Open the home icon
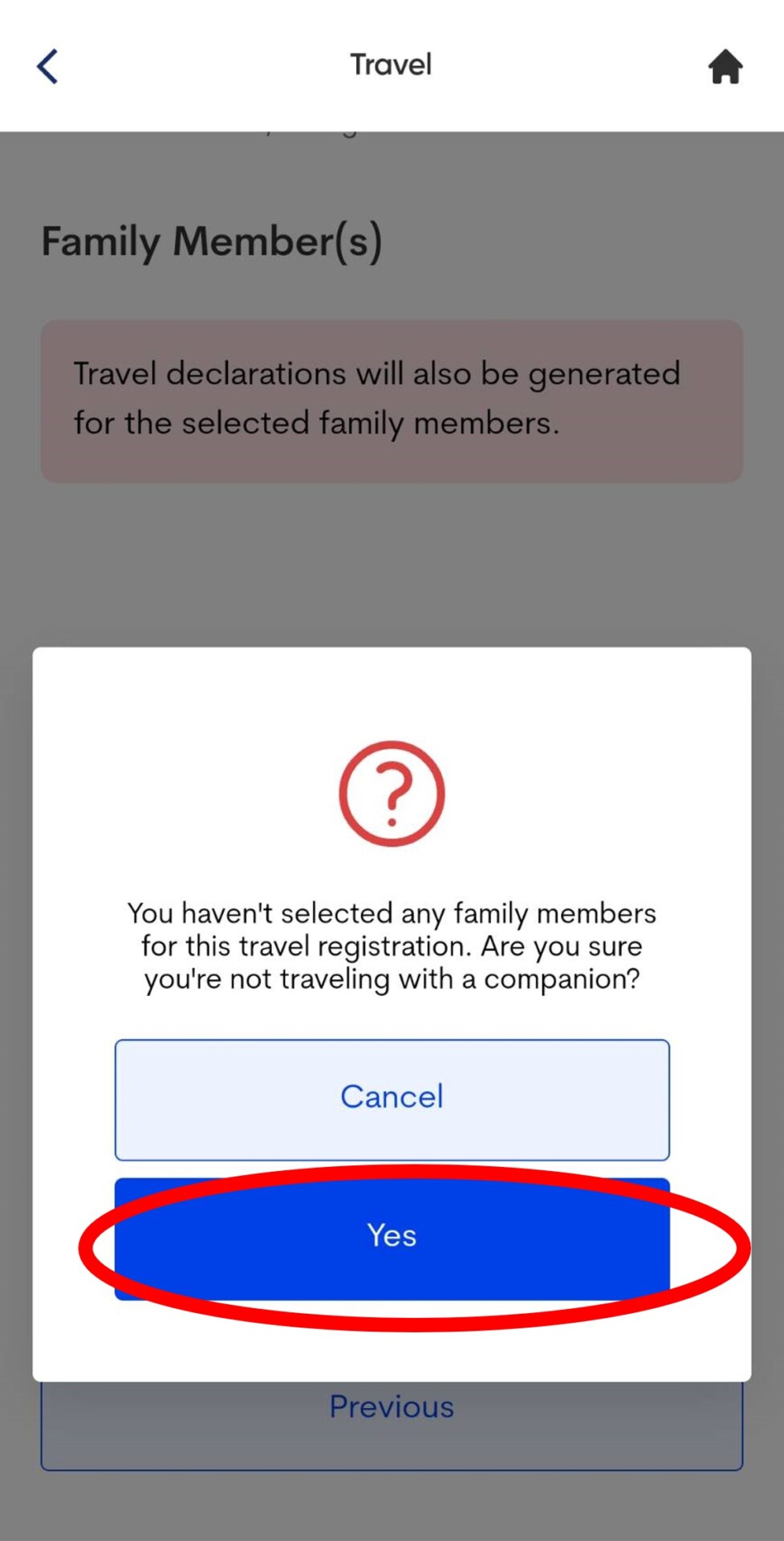 click(725, 66)
